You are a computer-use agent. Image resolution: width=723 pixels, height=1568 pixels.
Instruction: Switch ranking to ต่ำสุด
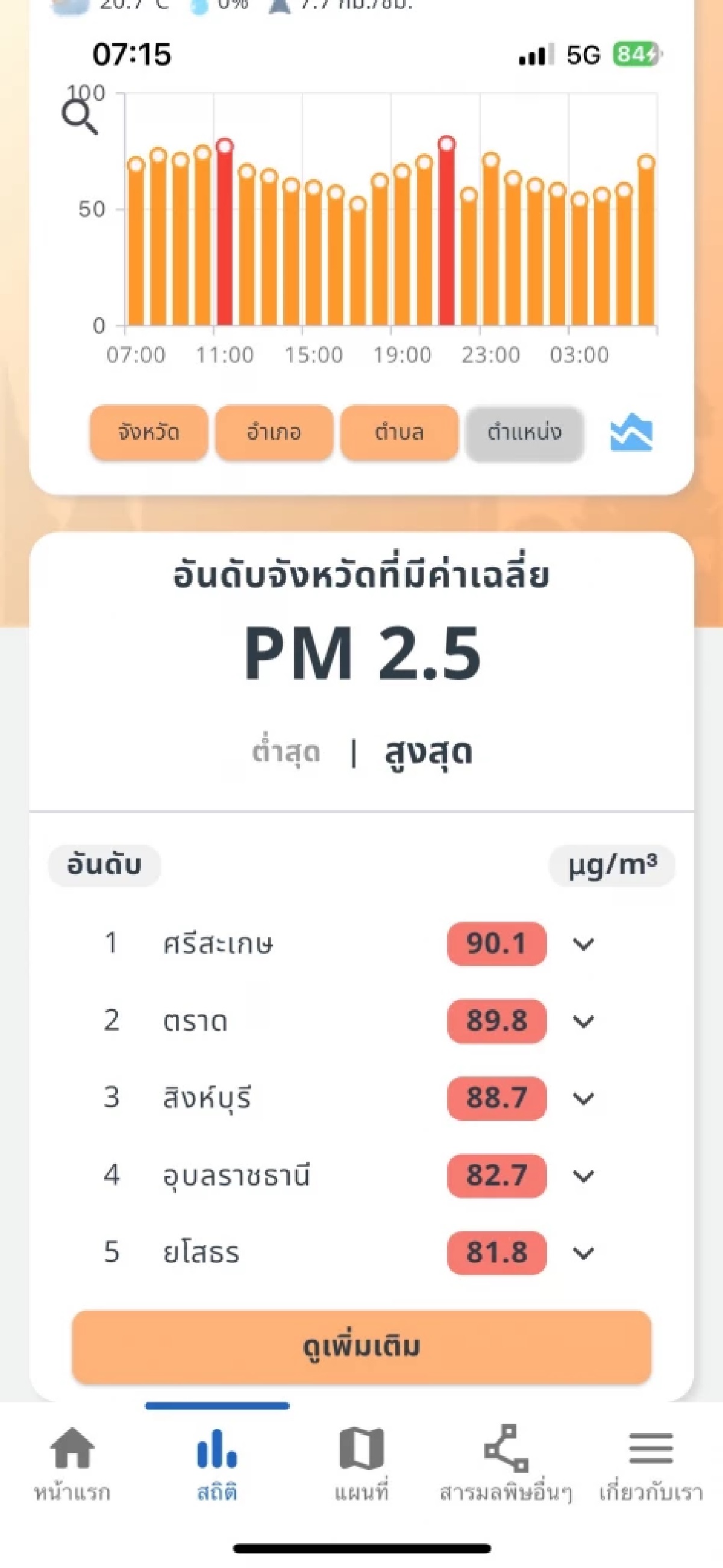pyautogui.click(x=286, y=753)
